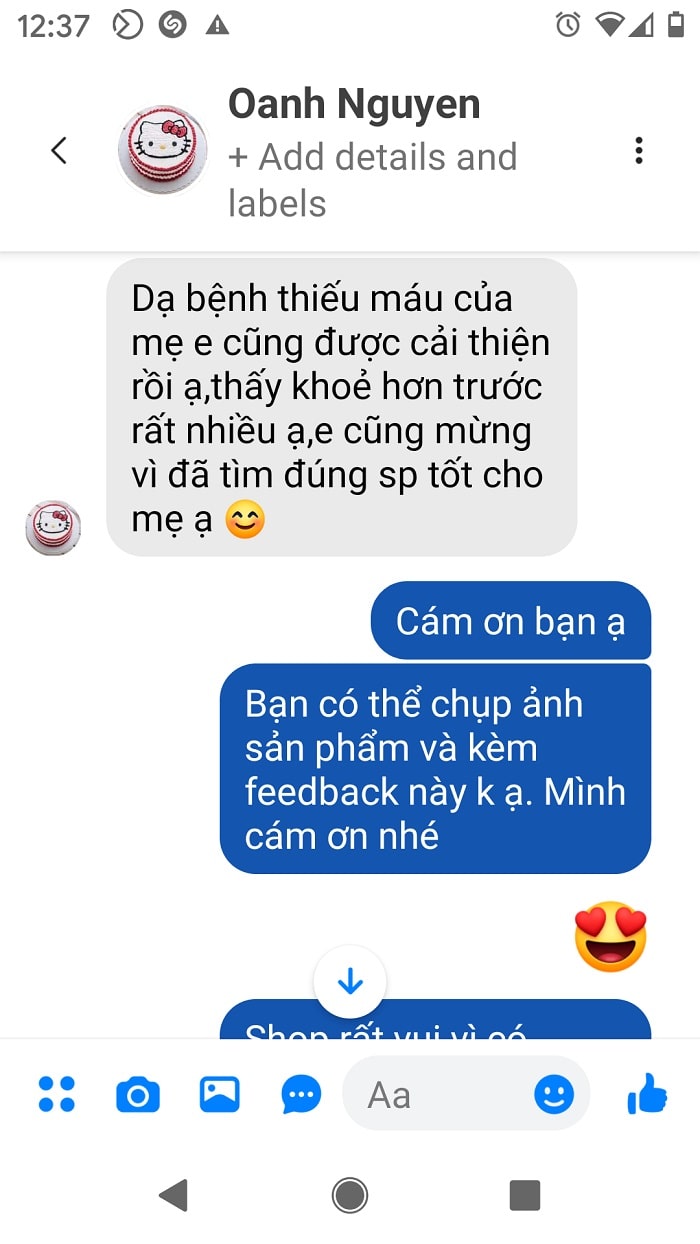Go back from Oanh Nguyen chat
700x1244 pixels.
(59, 151)
